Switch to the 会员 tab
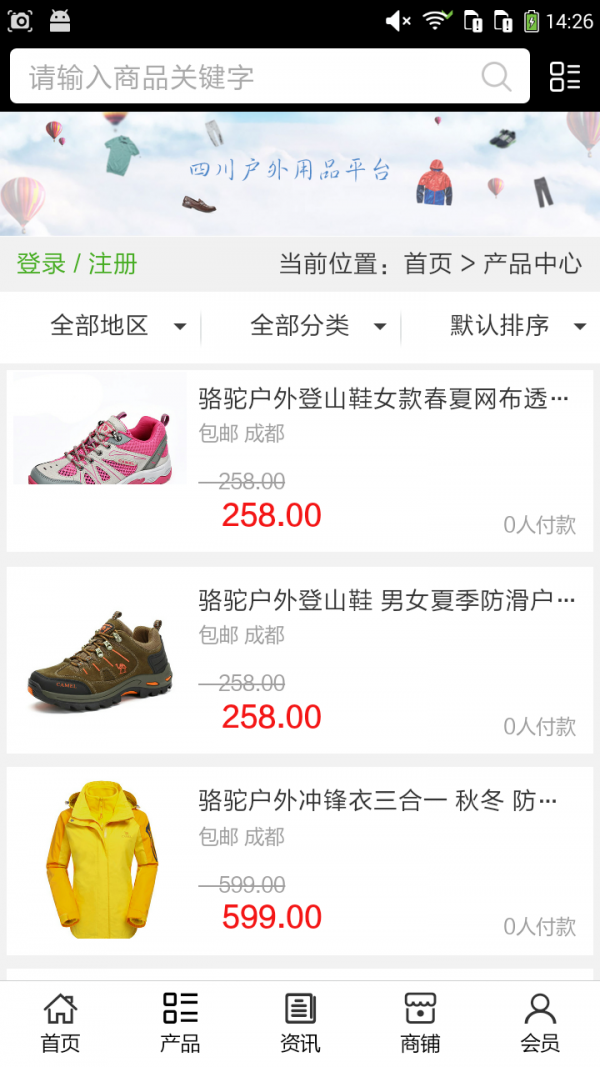Screen dimensions: 600x1067 pos(540,1022)
